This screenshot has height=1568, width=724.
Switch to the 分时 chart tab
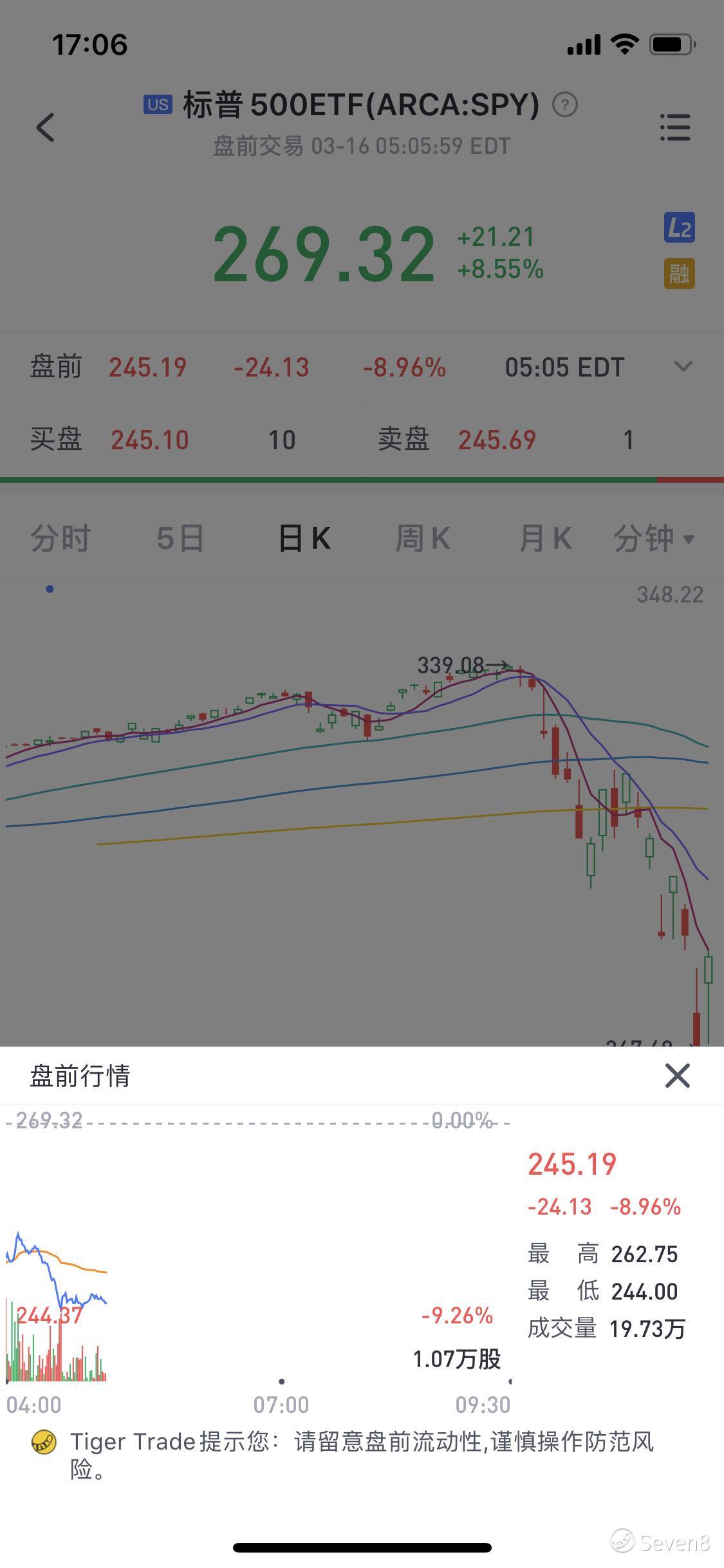tap(60, 538)
